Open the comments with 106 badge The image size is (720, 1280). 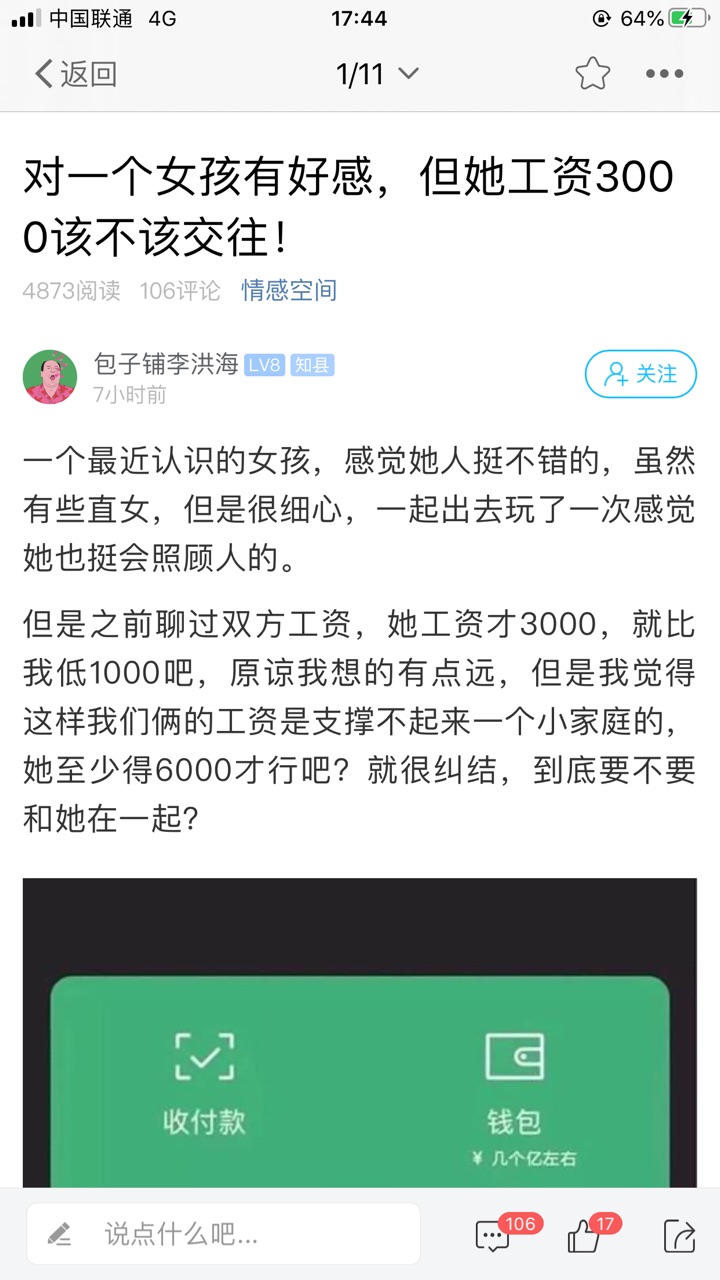(x=493, y=1236)
